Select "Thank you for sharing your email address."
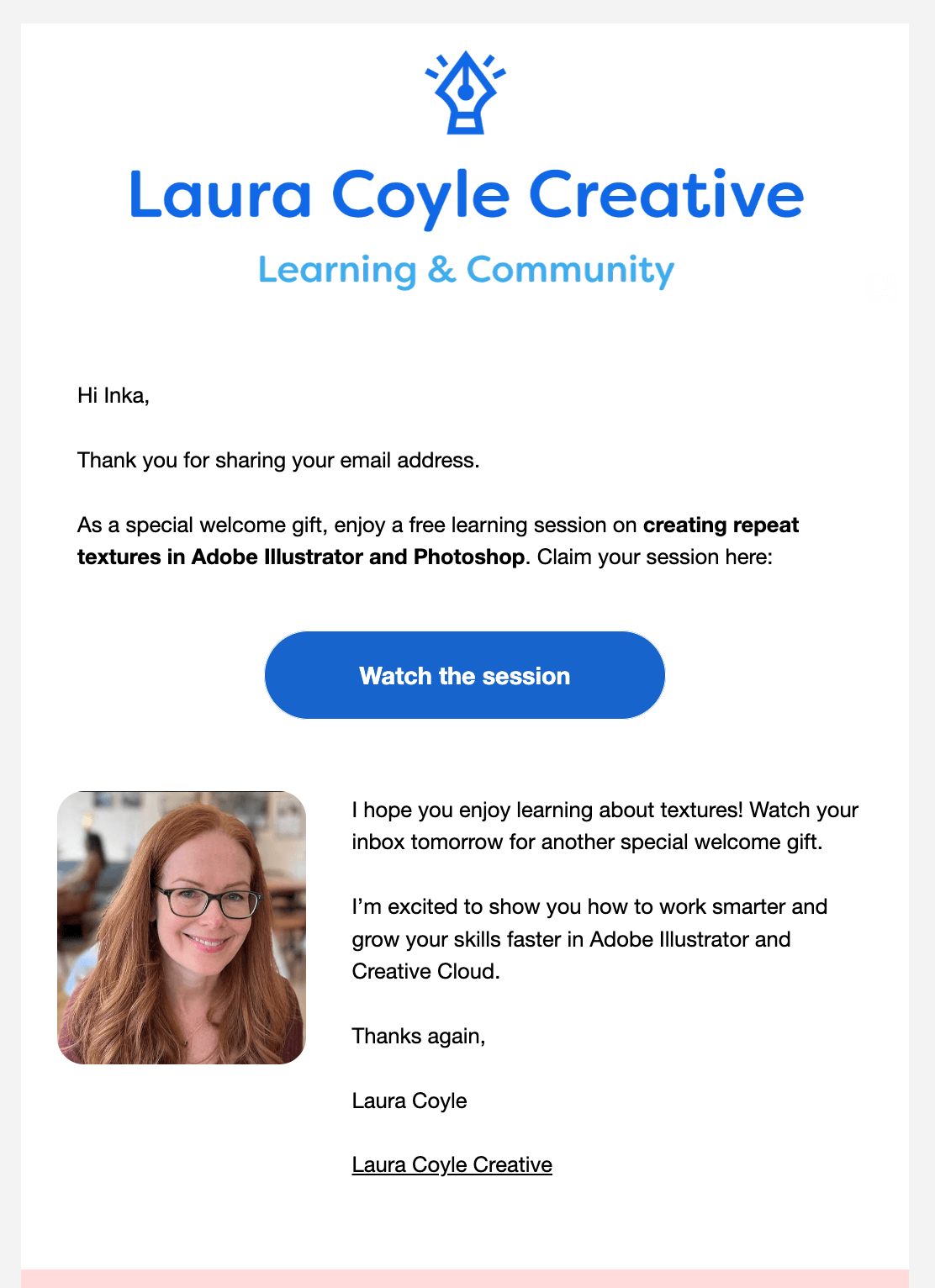 click(277, 460)
